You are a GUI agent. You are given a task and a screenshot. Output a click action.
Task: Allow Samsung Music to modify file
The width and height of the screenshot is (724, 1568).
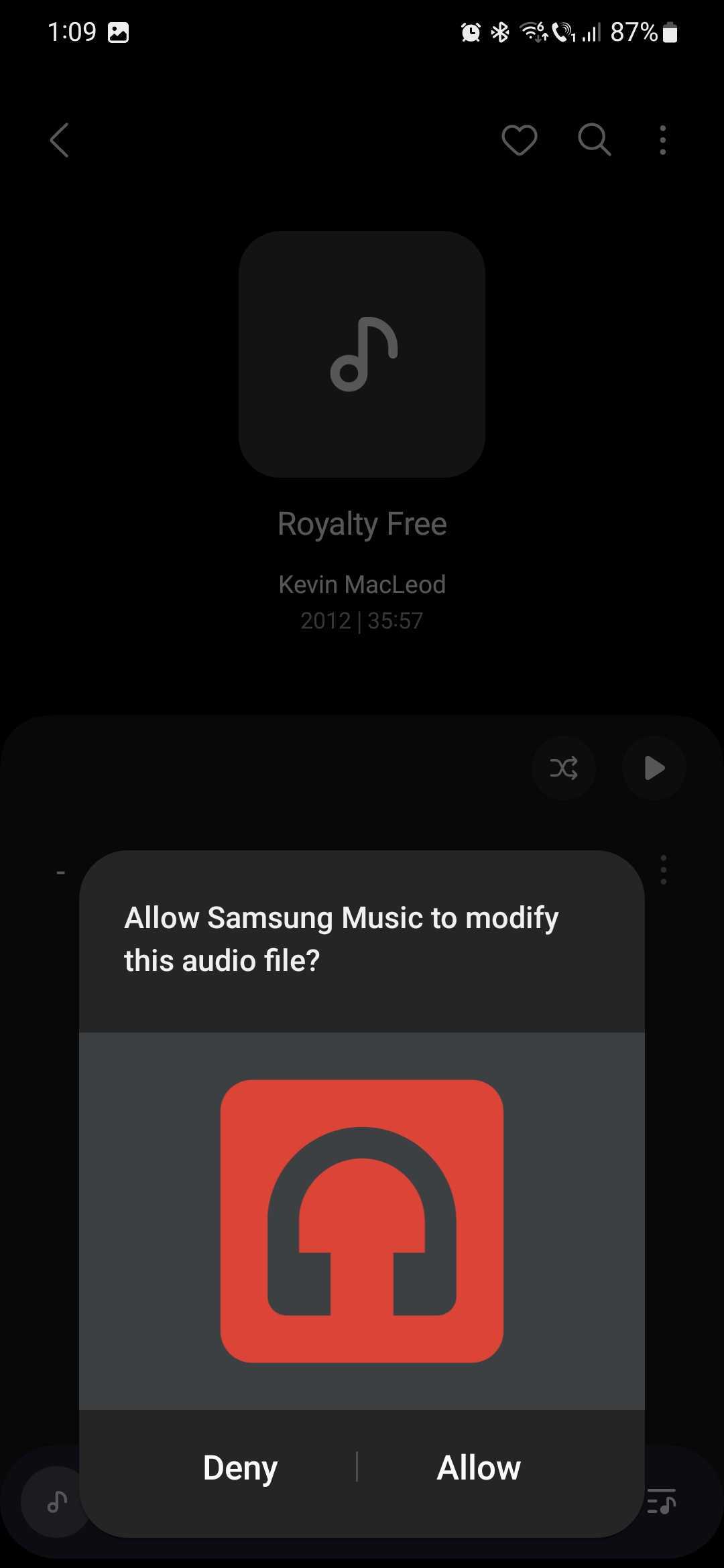point(479,1467)
